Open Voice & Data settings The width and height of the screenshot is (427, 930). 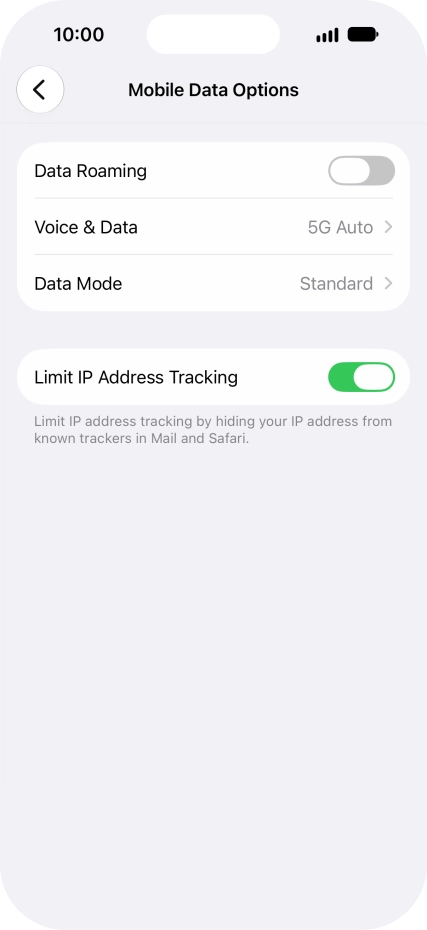coord(214,227)
